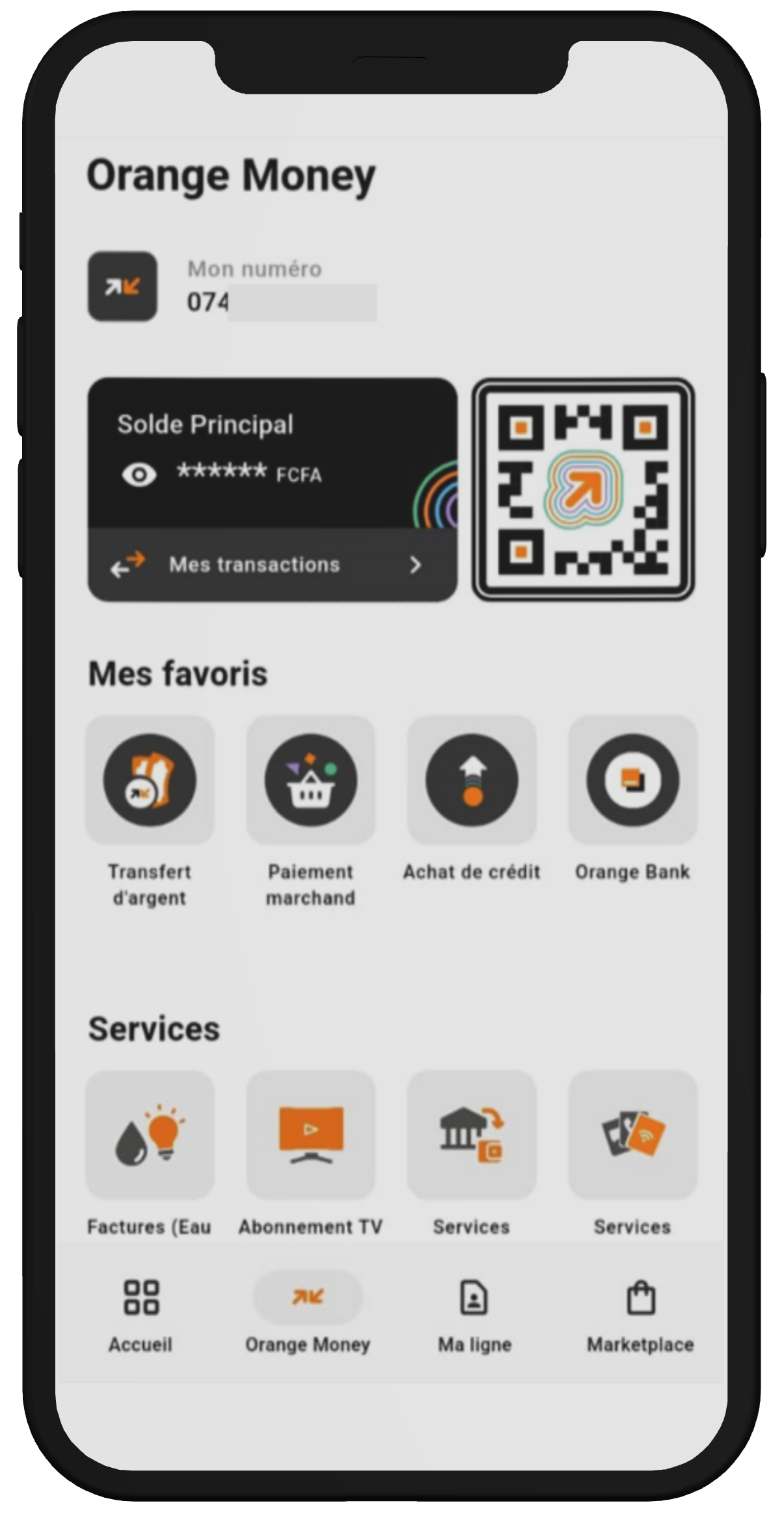Open the Services tile with bank icon

tap(472, 1135)
